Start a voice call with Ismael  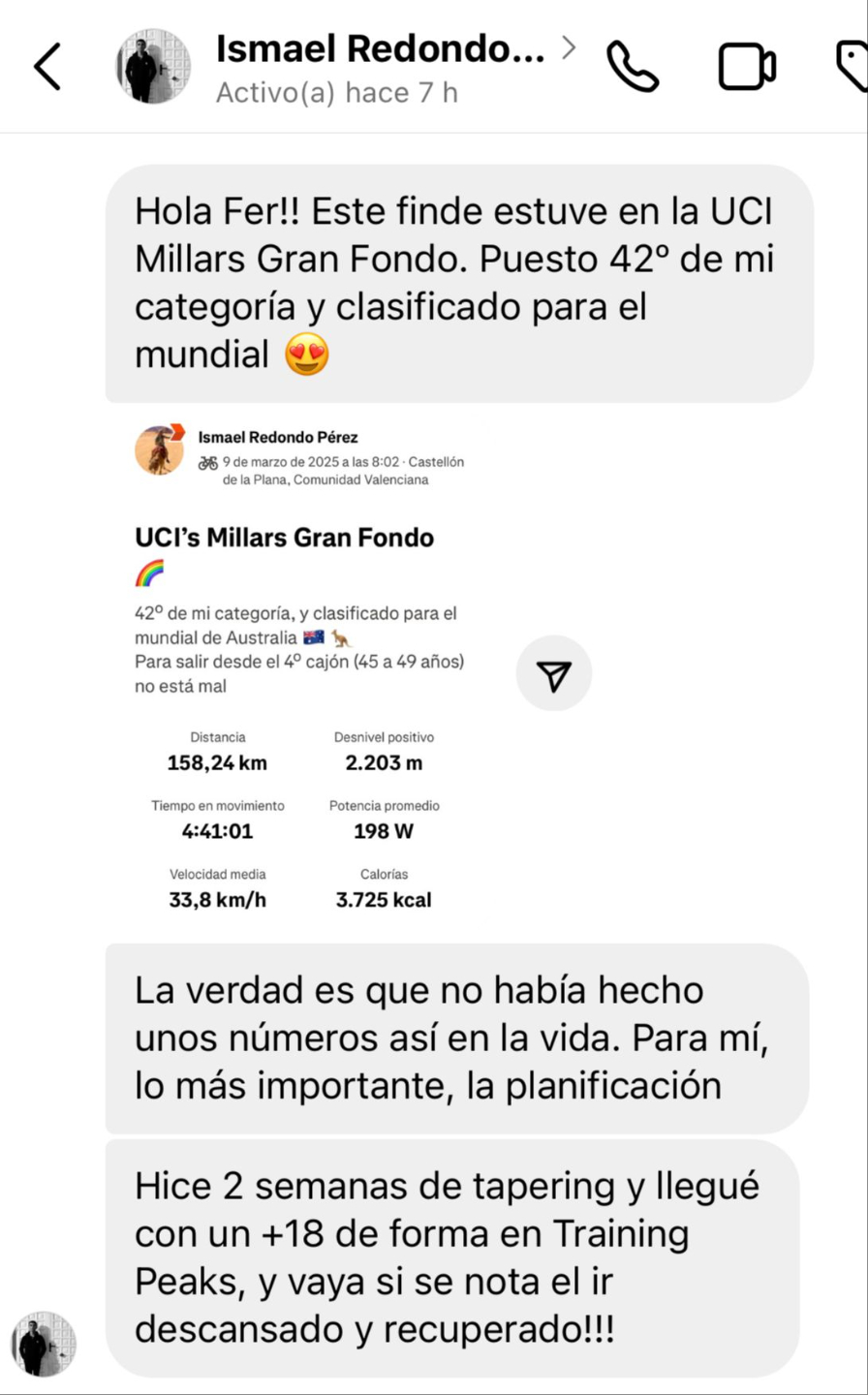[632, 67]
